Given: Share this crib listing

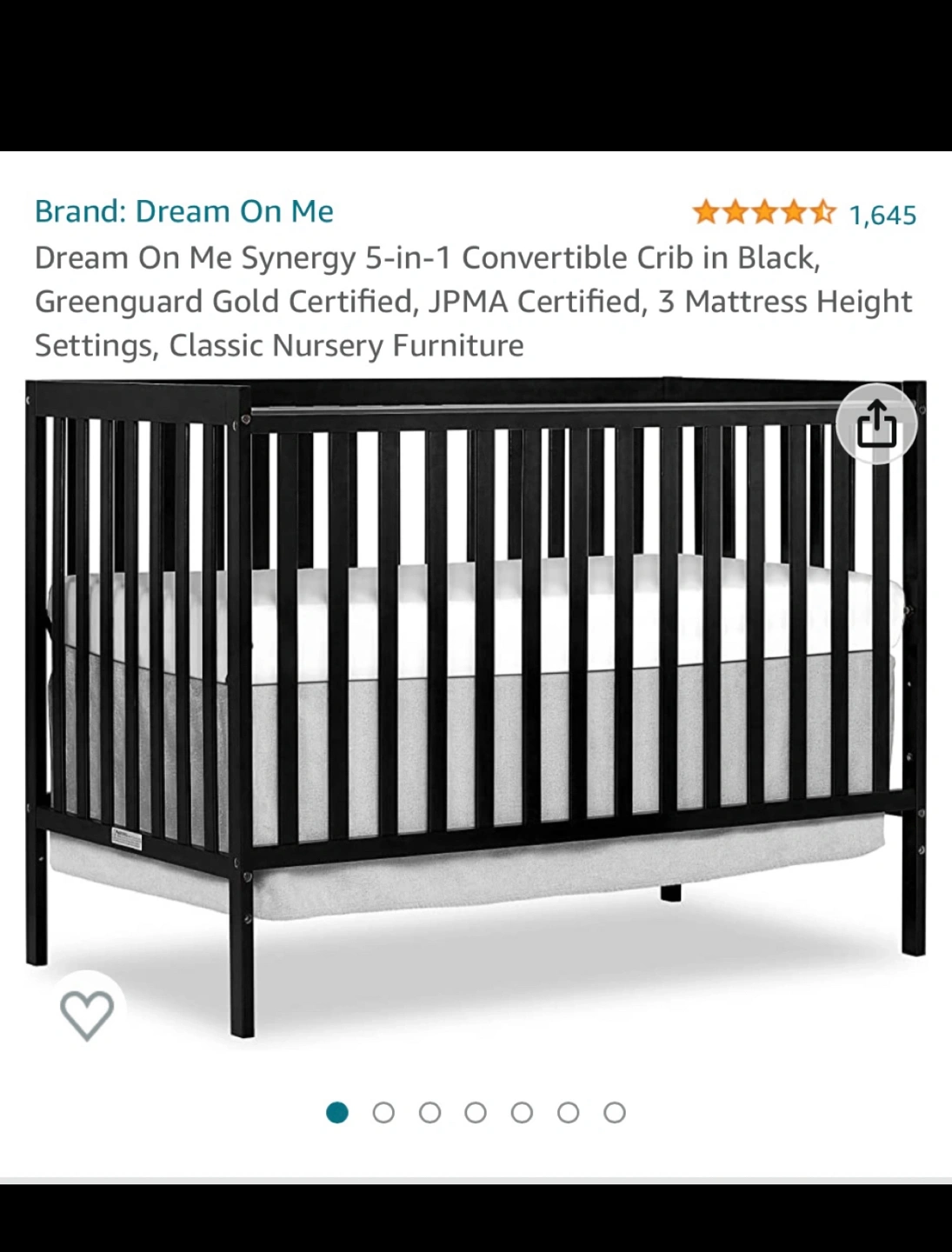Looking at the screenshot, I should tap(876, 424).
